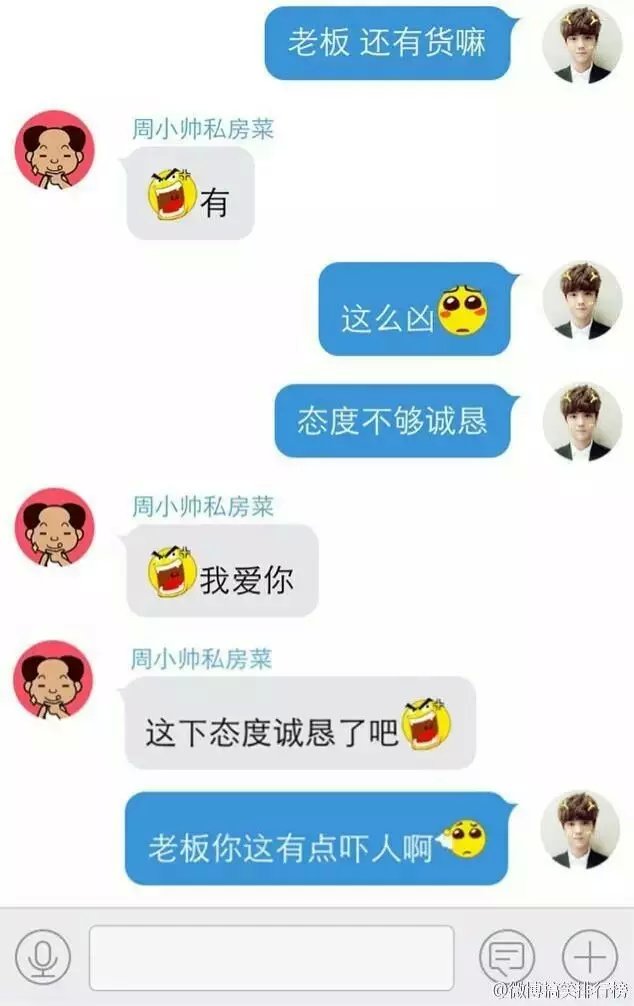Open quick phrases message icon
The image size is (634, 1006).
click(507, 958)
